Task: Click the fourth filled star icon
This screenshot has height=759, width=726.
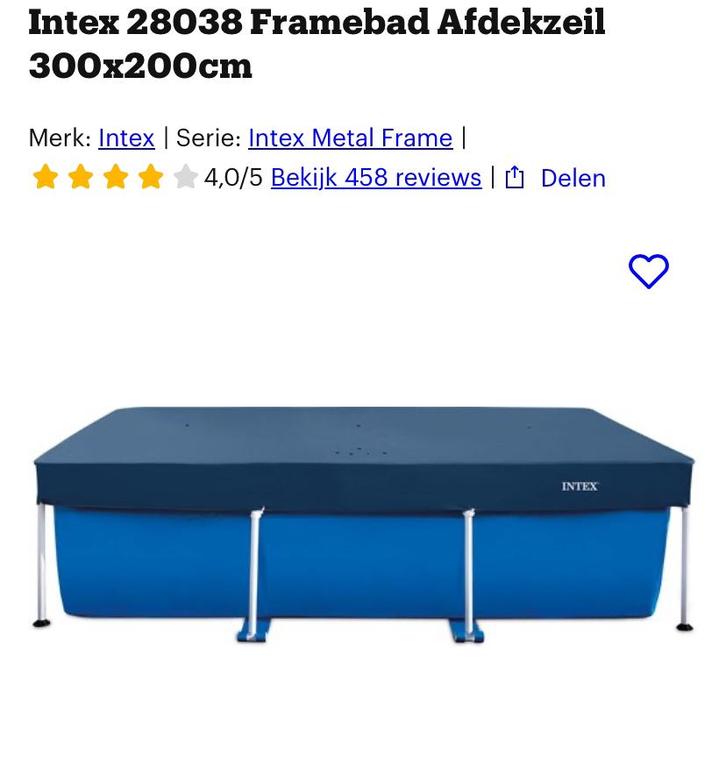Action: click(151, 176)
